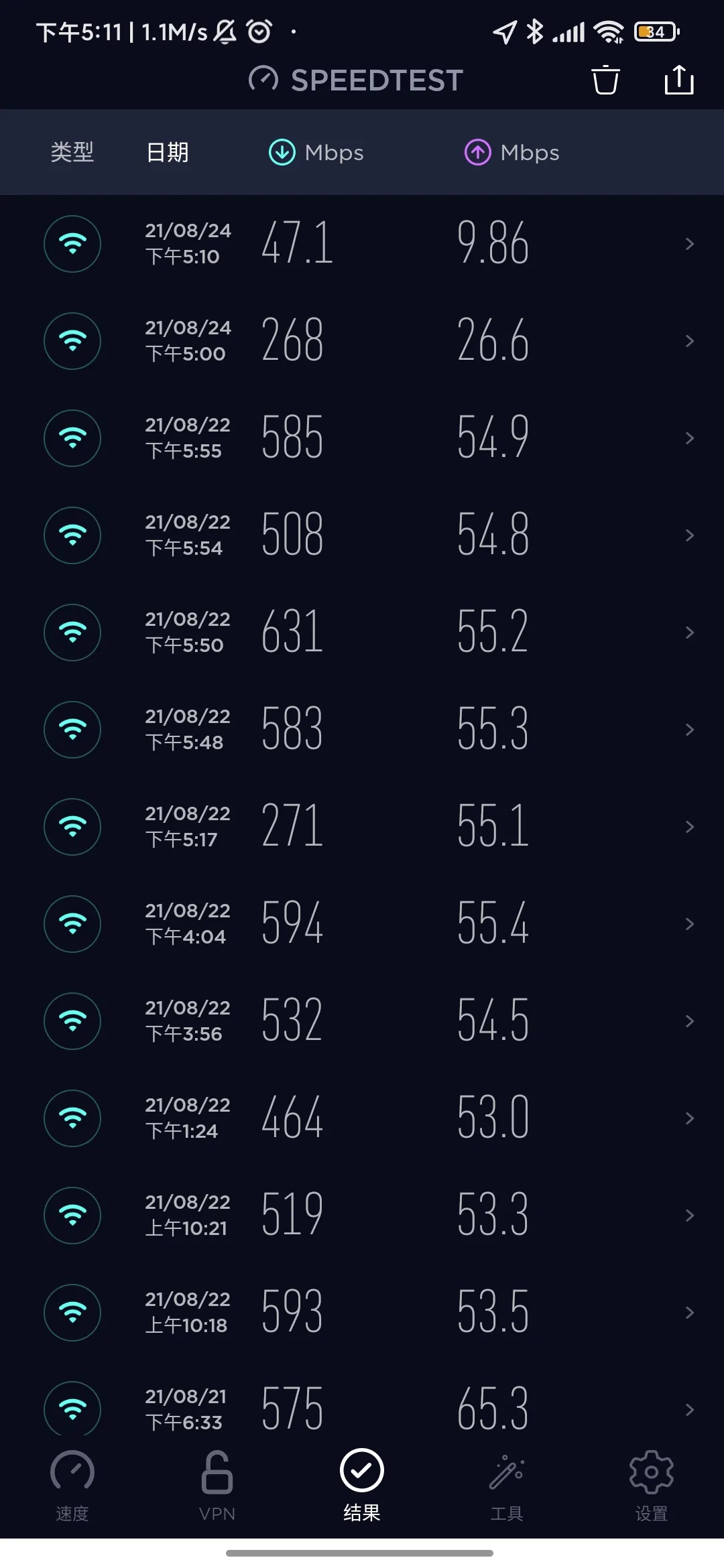View details of the 下午5:55 result
This screenshot has height=1568, width=724.
362,438
